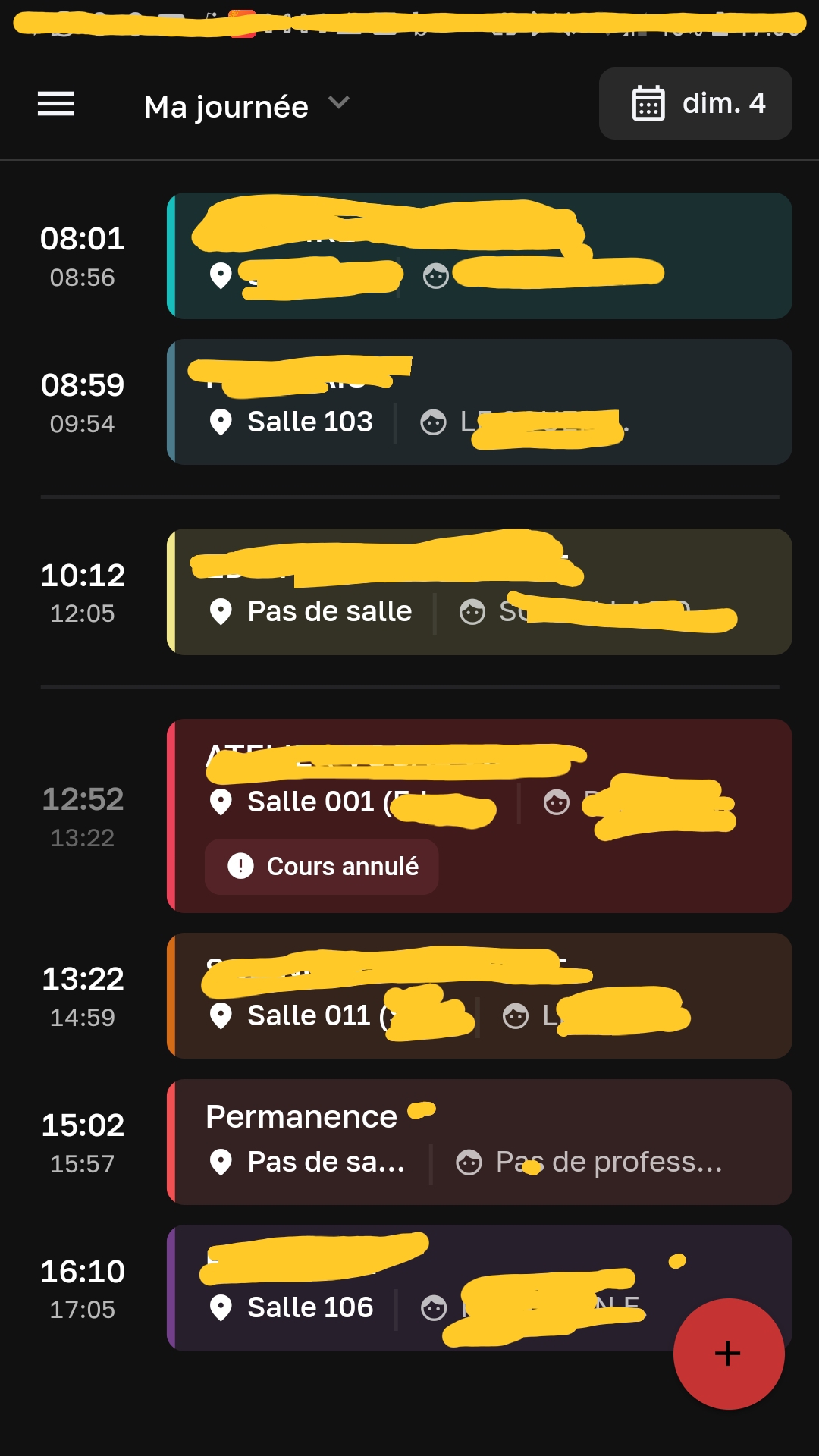
Task: Open the navigation hamburger menu
Action: [55, 104]
